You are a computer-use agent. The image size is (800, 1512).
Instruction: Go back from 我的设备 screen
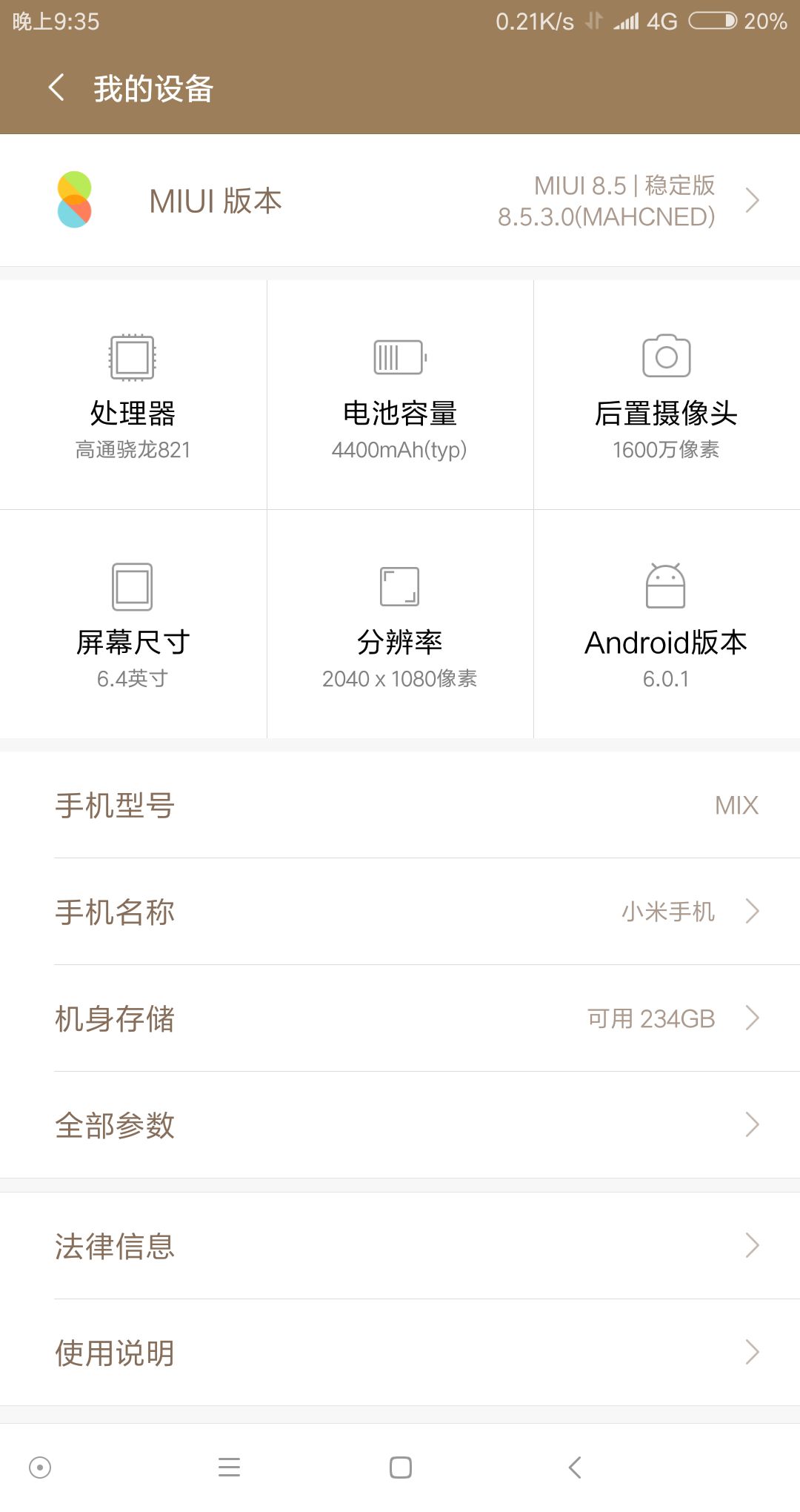click(x=56, y=88)
